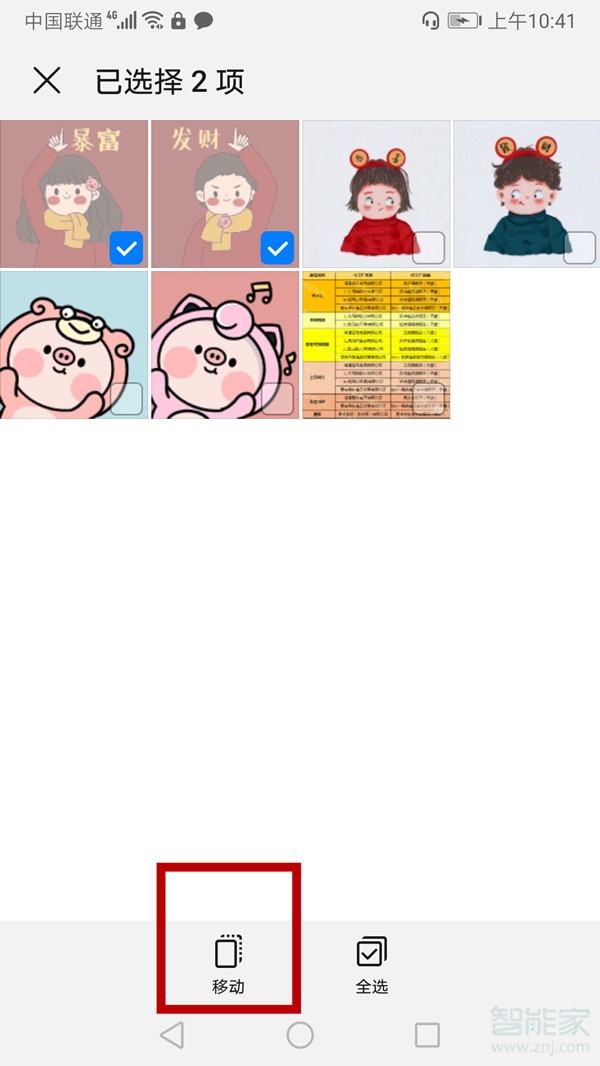Go to the home screen
This screenshot has height=1066, width=600.
[x=300, y=1035]
